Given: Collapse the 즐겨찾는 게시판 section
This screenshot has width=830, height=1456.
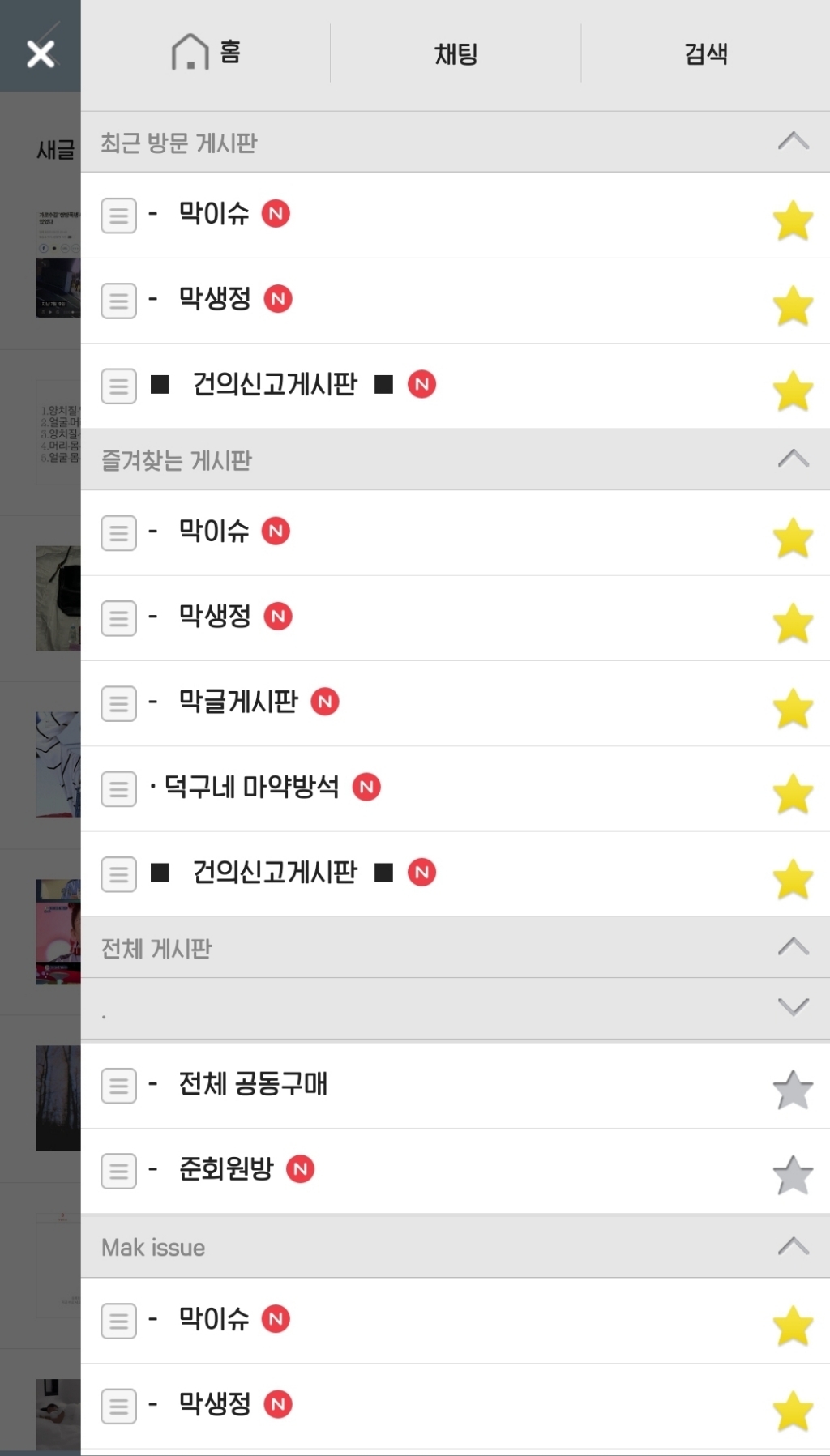Looking at the screenshot, I should (793, 459).
